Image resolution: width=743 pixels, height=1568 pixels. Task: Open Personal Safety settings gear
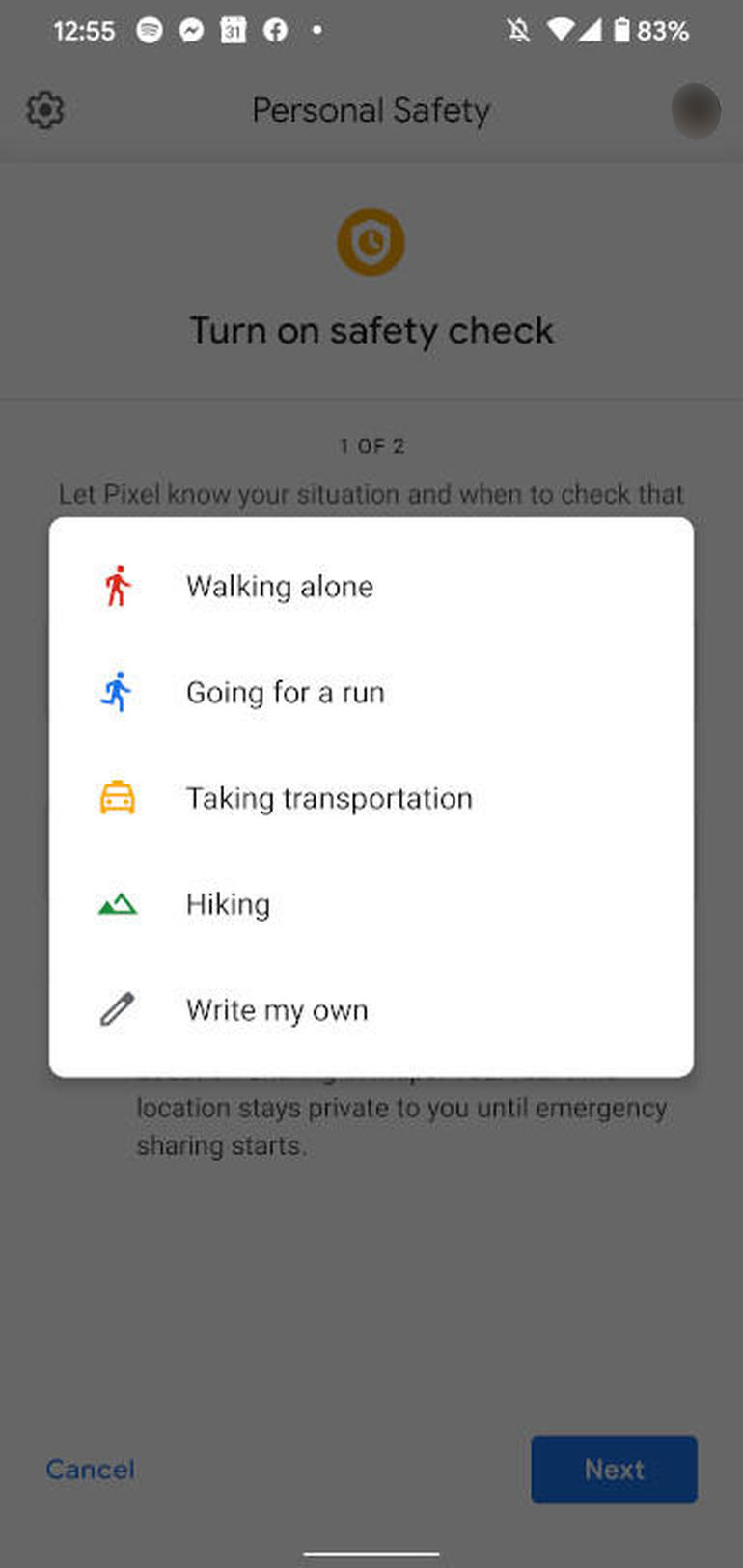coord(45,110)
